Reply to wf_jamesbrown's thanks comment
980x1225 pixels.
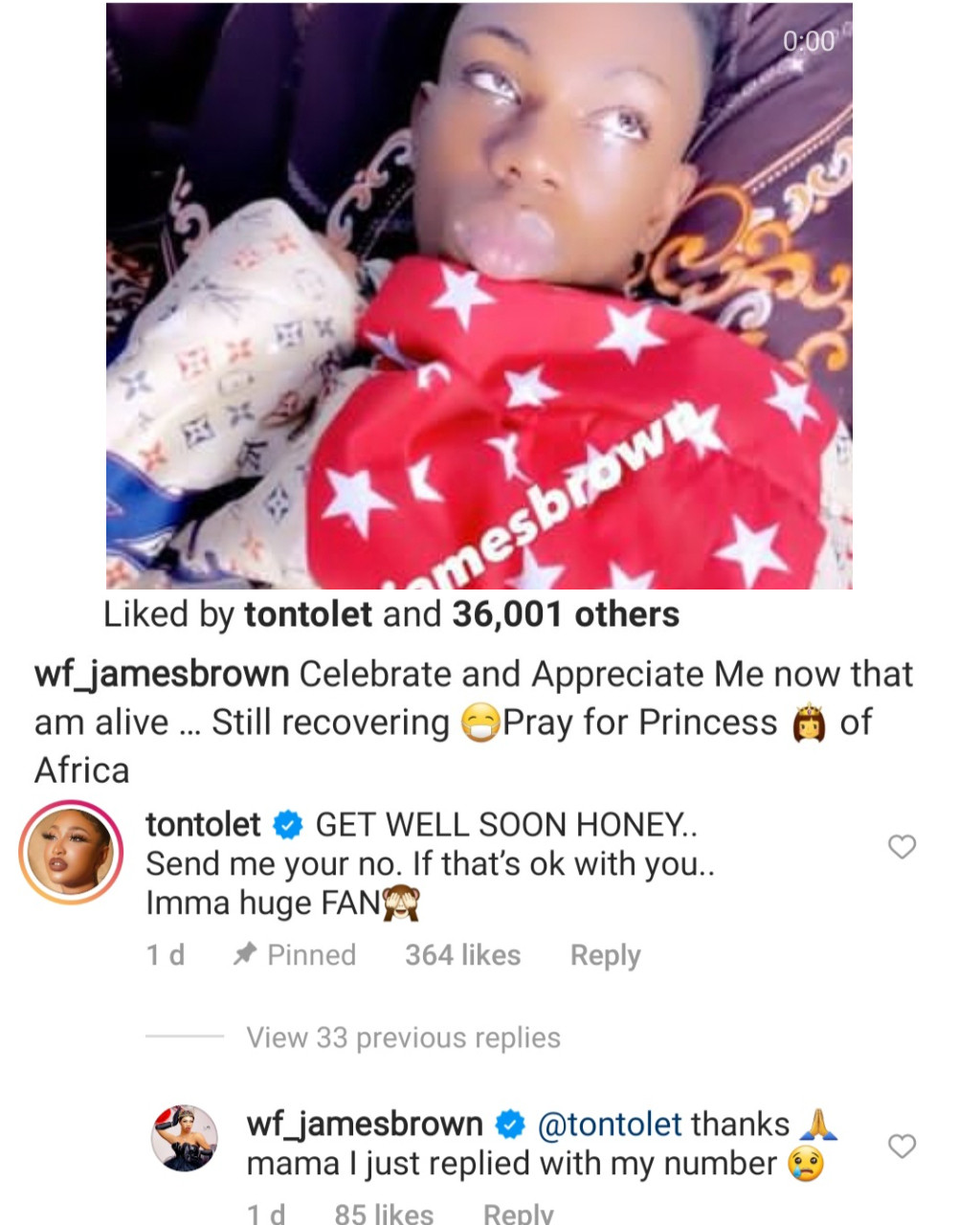tap(518, 1213)
